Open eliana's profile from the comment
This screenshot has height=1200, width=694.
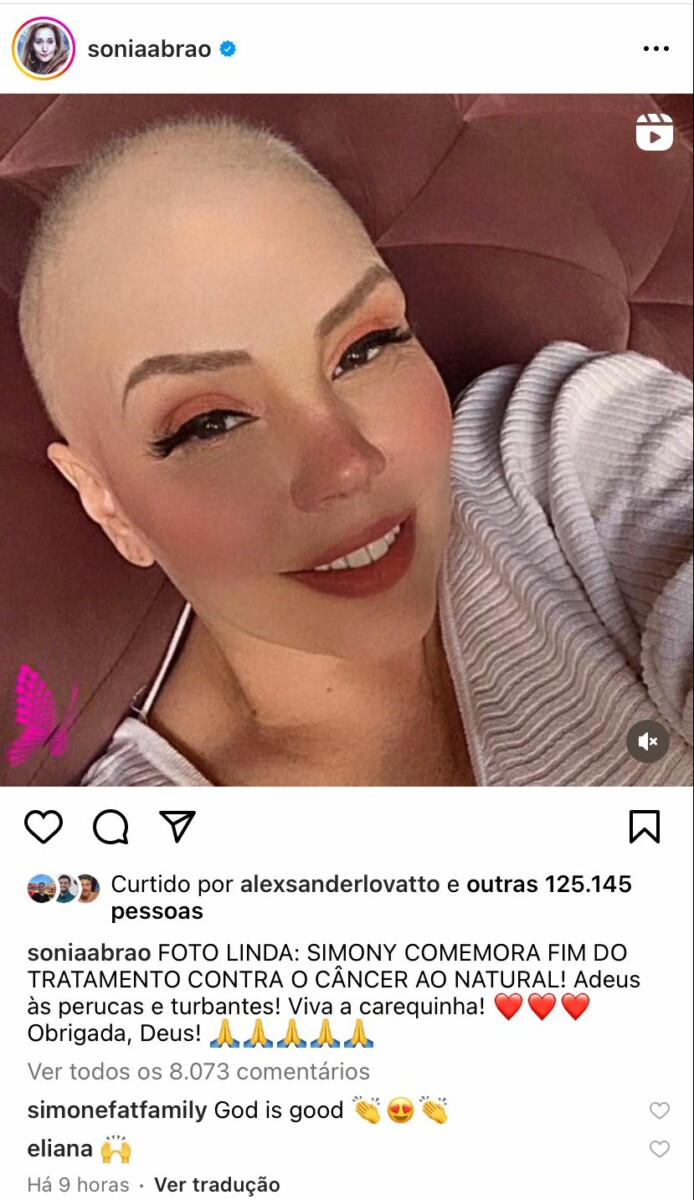click(x=59, y=1148)
